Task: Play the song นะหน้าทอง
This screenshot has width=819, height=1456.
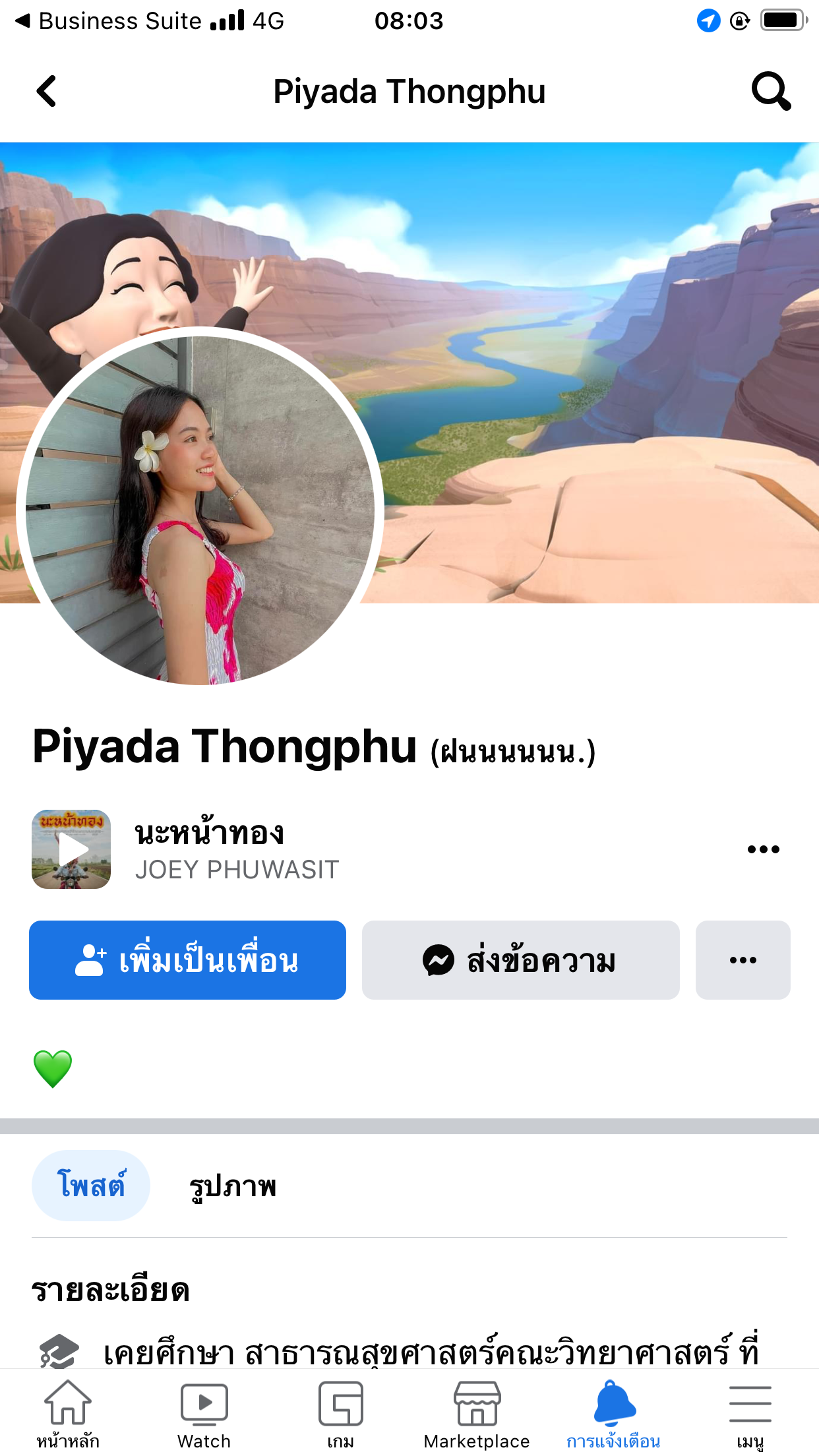Action: (x=71, y=849)
